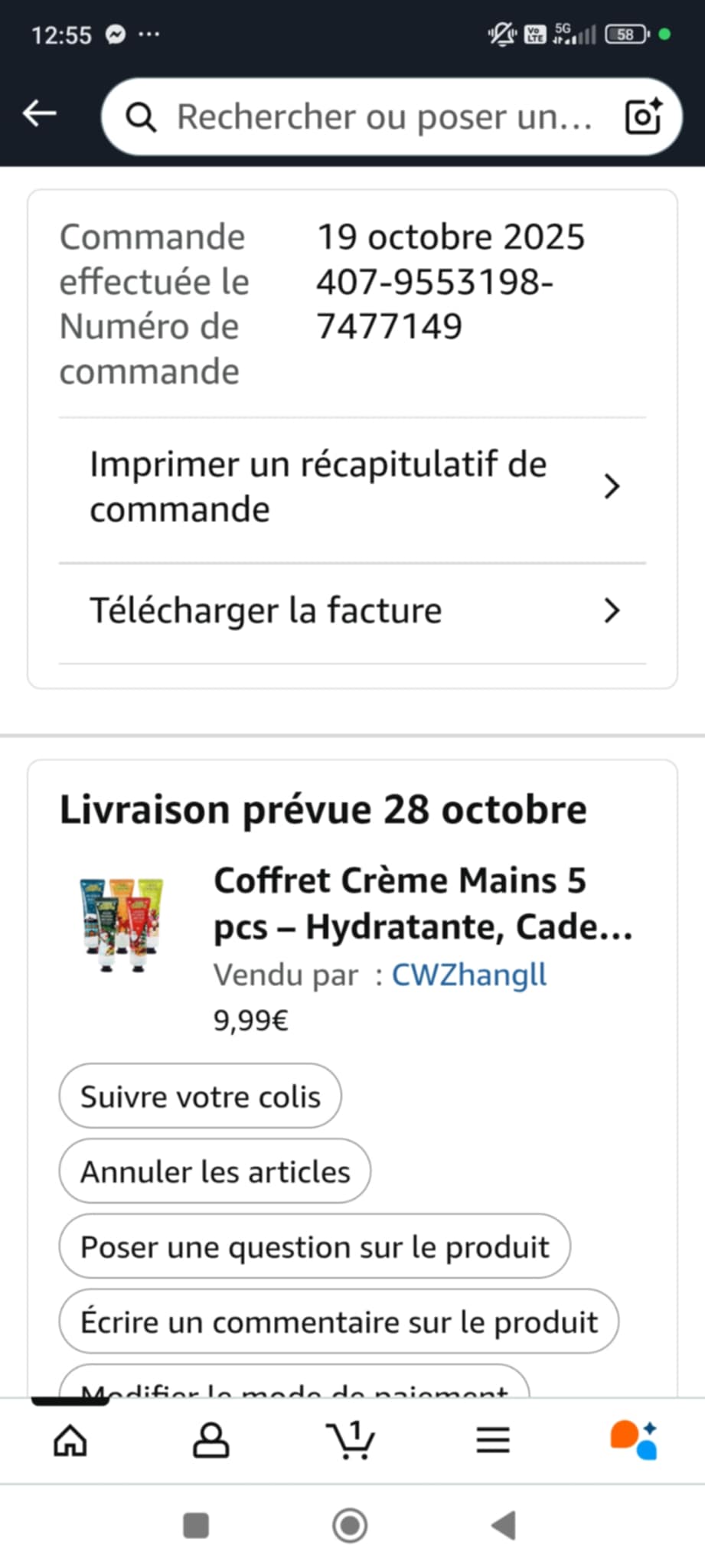Go back using the arrow icon
This screenshot has height=1568, width=705.
(x=39, y=114)
